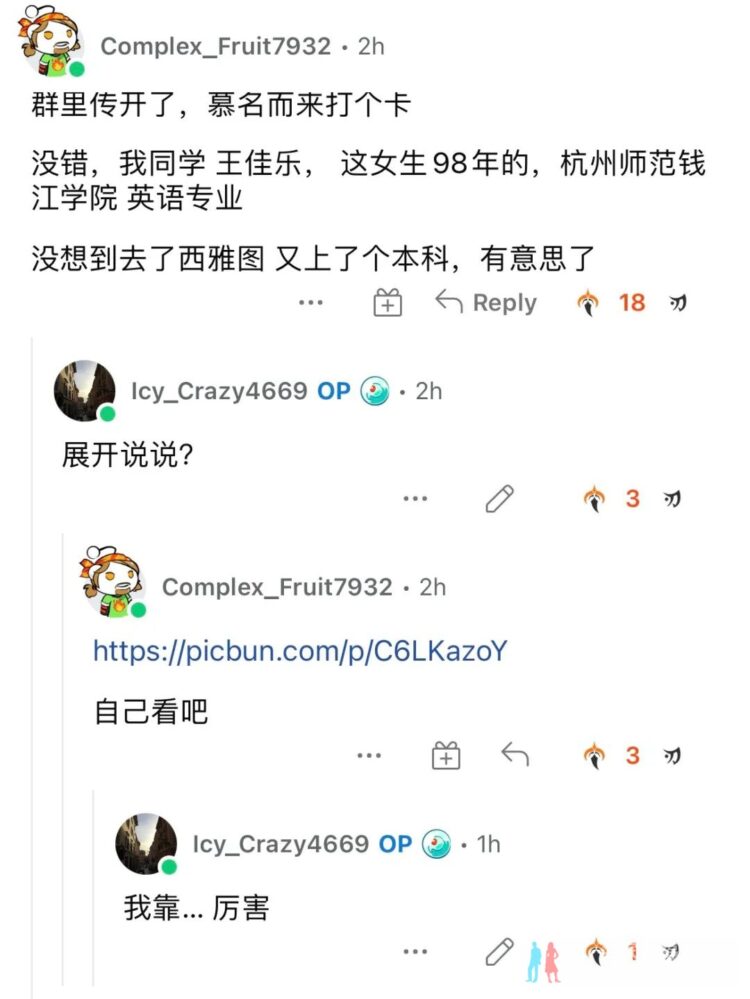This screenshot has height=999, width=750.
Task: Upvote the comment with 18 votes
Action: click(589, 303)
